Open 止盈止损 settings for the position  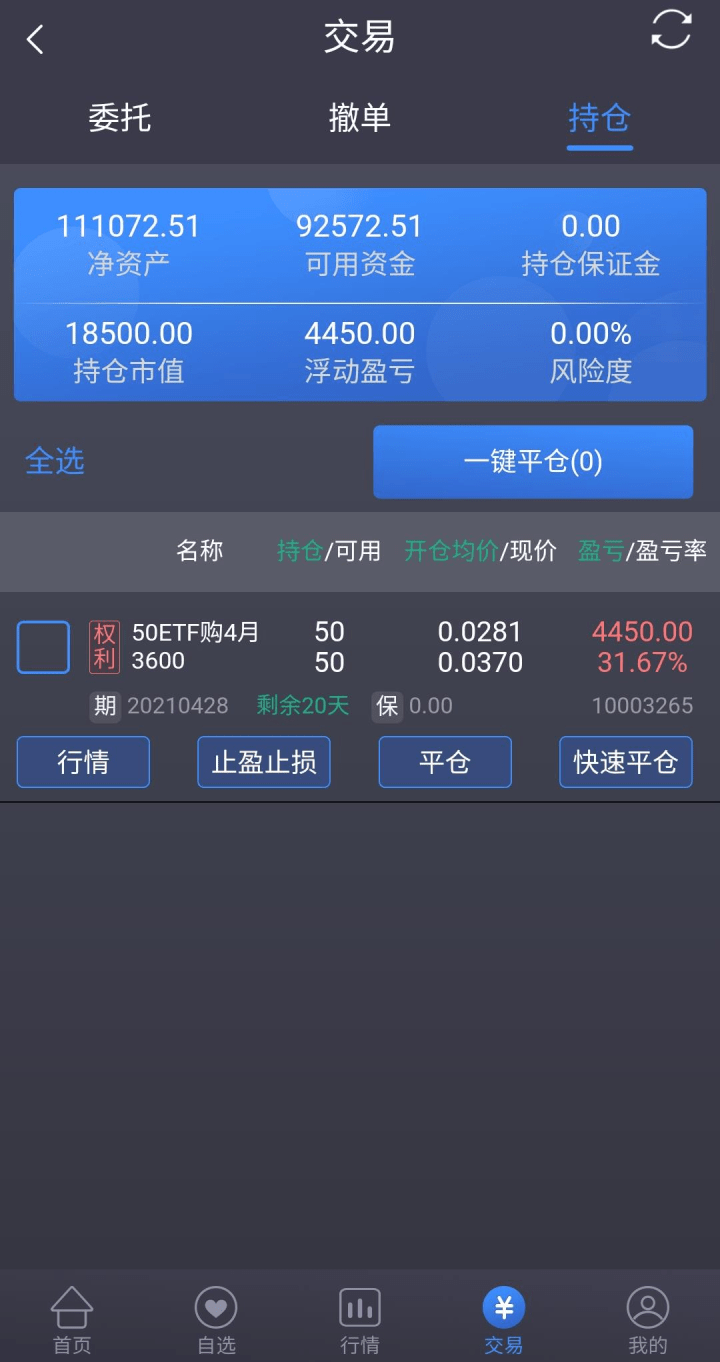click(264, 762)
